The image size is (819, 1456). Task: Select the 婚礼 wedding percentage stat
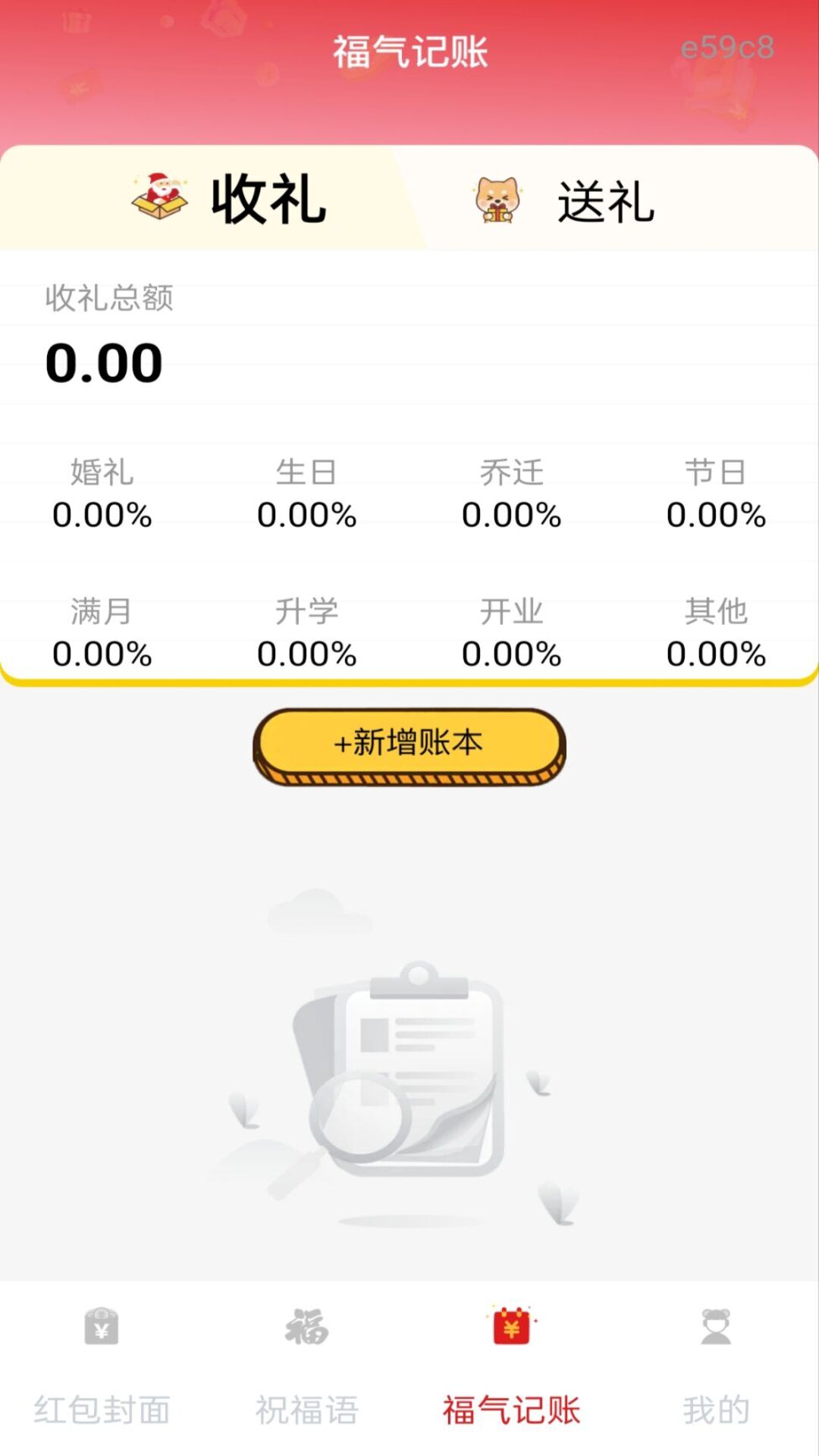pyautogui.click(x=102, y=493)
